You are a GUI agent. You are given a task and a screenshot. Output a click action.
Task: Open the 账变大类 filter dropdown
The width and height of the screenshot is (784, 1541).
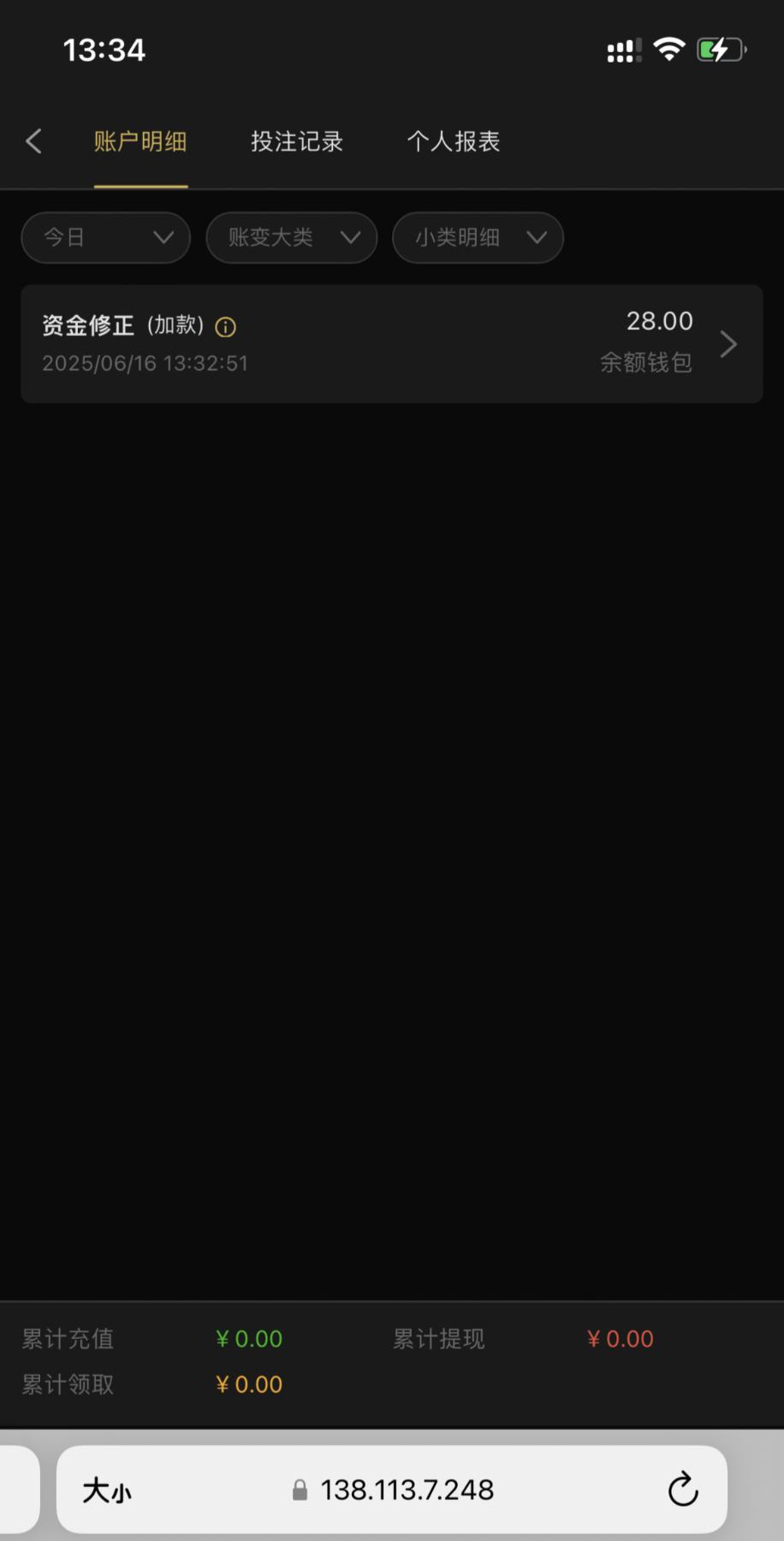pos(291,237)
